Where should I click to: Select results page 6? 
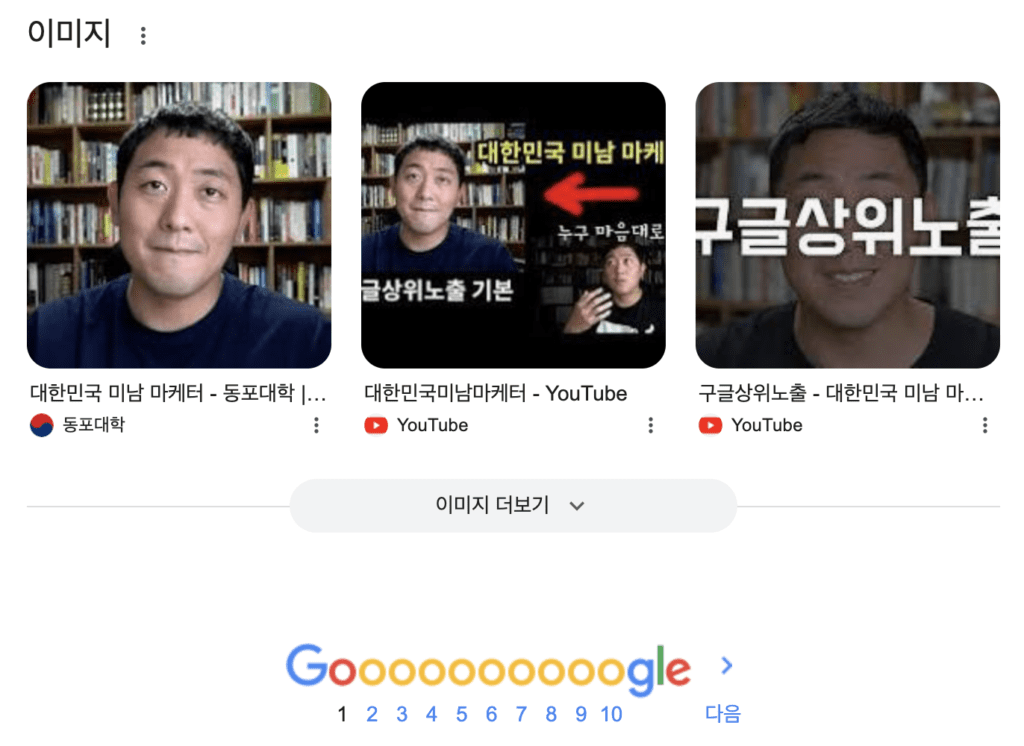[491, 714]
